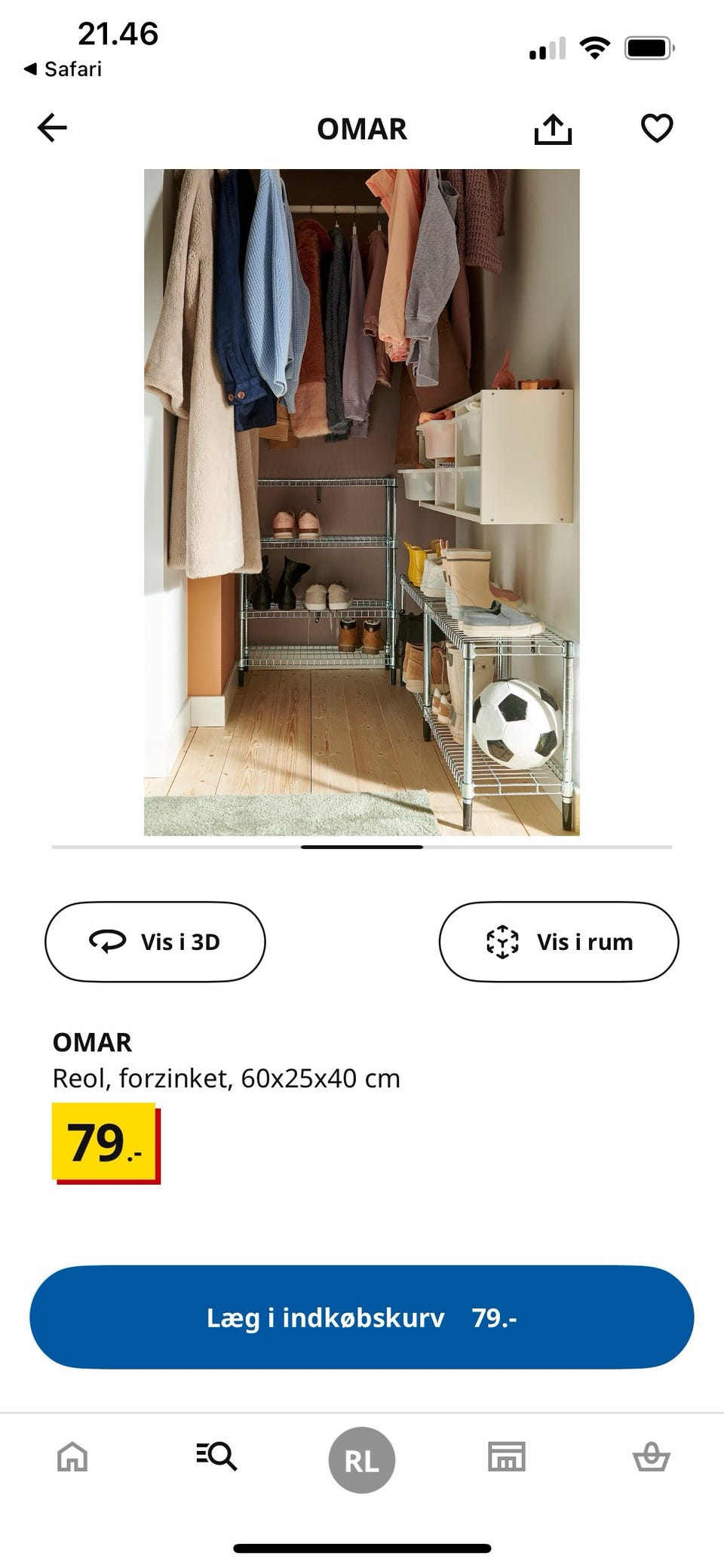Open the RL profile avatar

(x=361, y=1458)
